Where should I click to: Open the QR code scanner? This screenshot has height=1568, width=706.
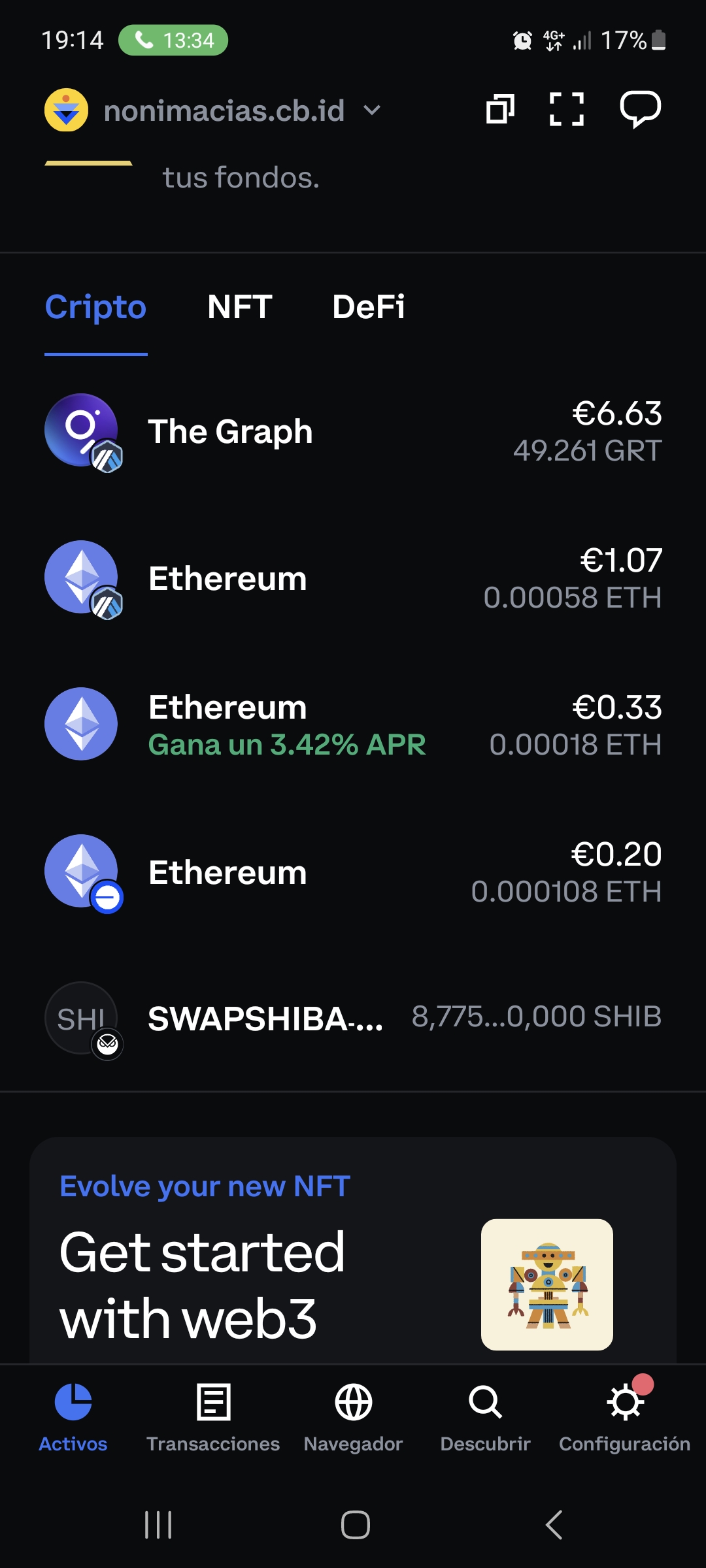coord(566,108)
